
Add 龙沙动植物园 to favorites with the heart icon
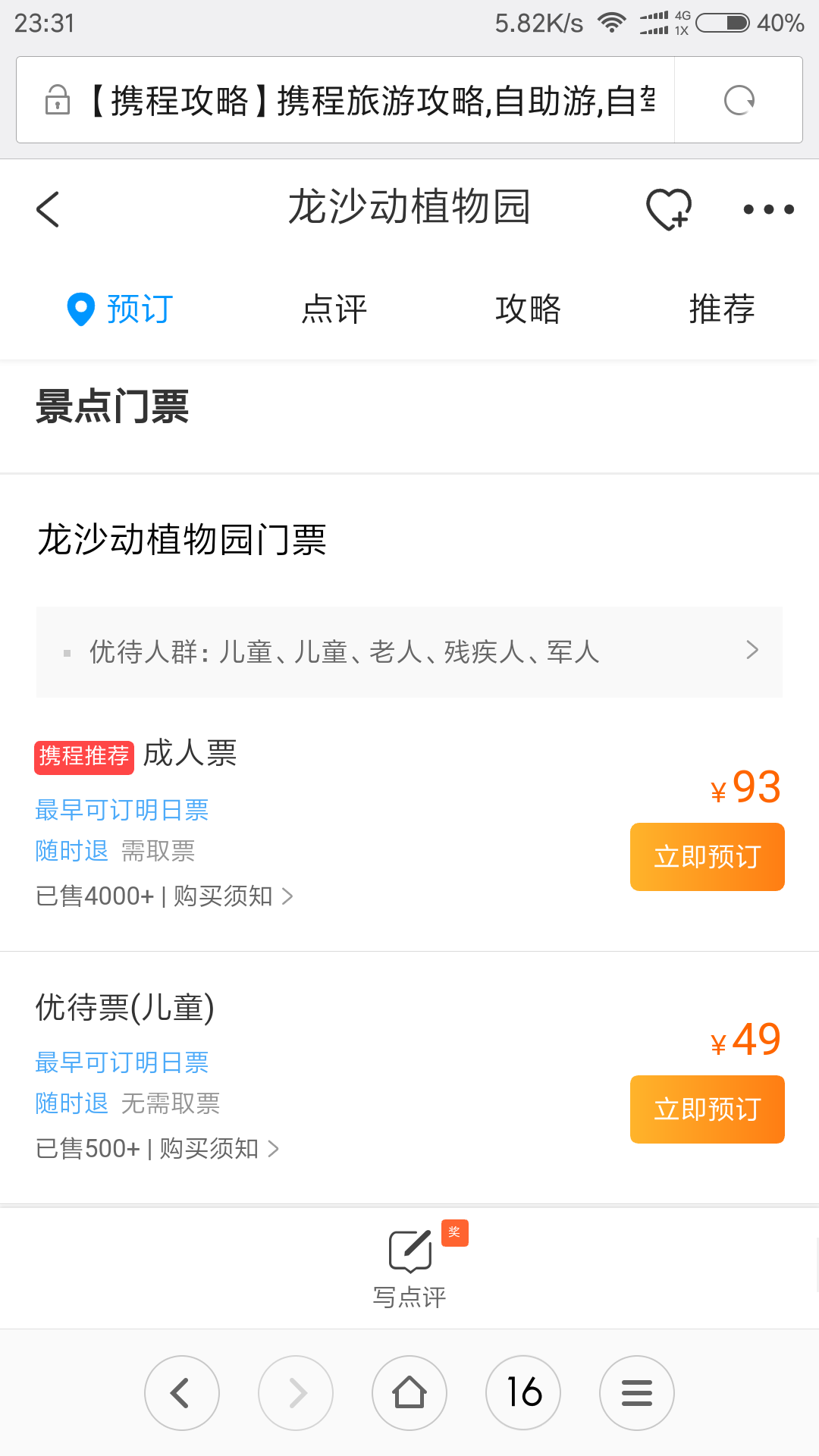[669, 209]
